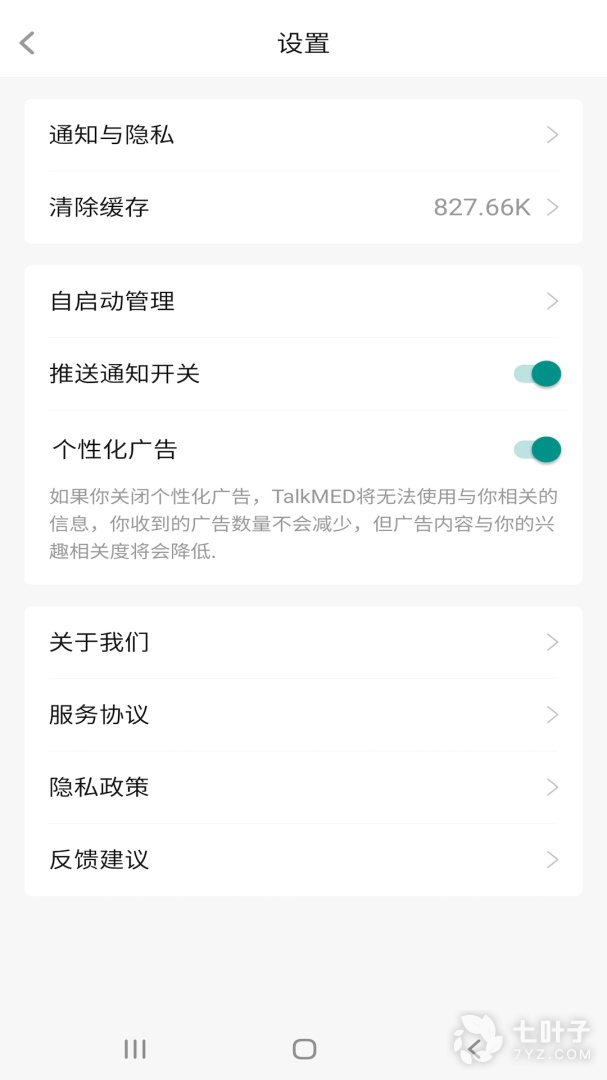Image resolution: width=607 pixels, height=1080 pixels.
Task: Open 关于我们
Action: pyautogui.click(x=303, y=642)
